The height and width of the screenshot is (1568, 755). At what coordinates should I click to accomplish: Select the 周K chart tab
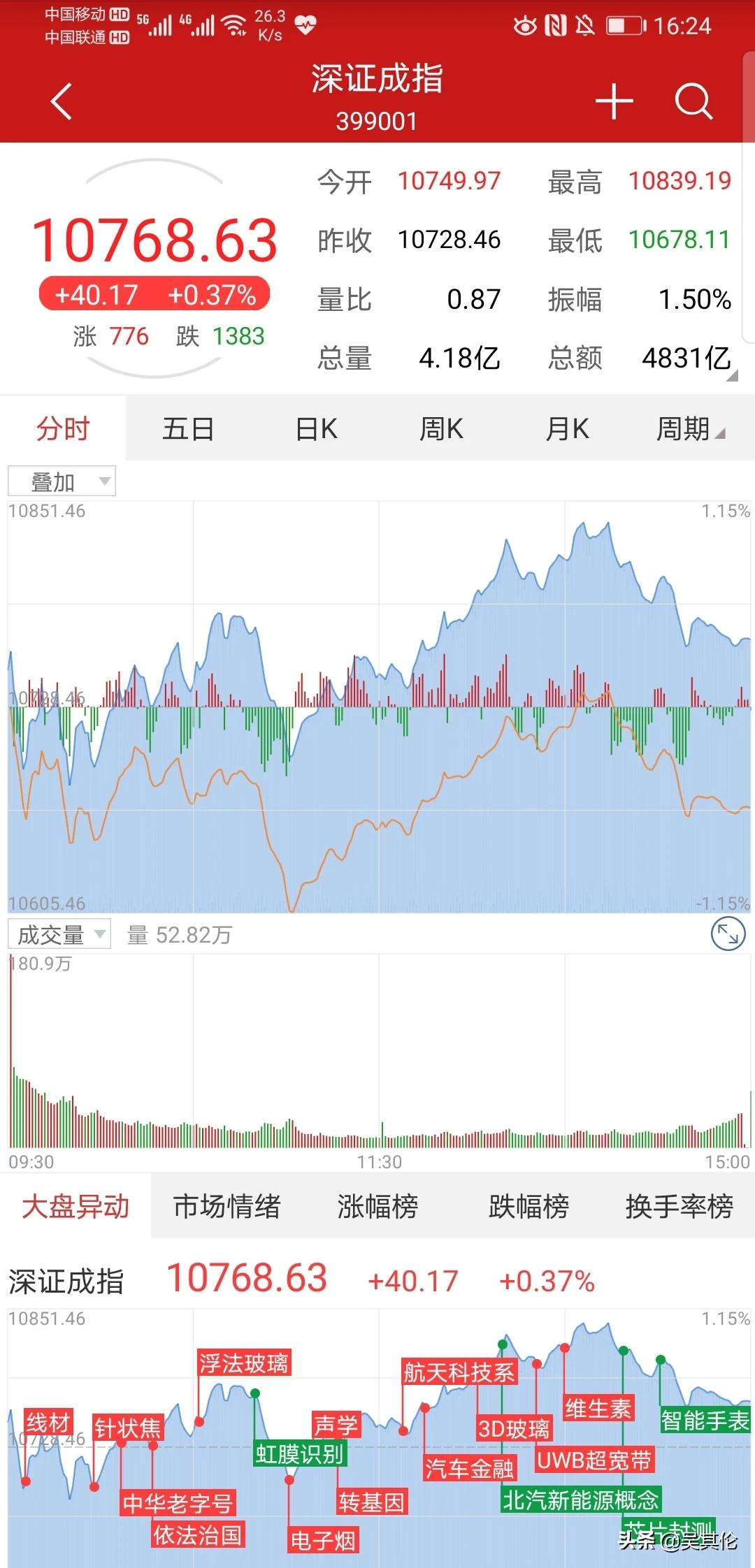tap(441, 428)
